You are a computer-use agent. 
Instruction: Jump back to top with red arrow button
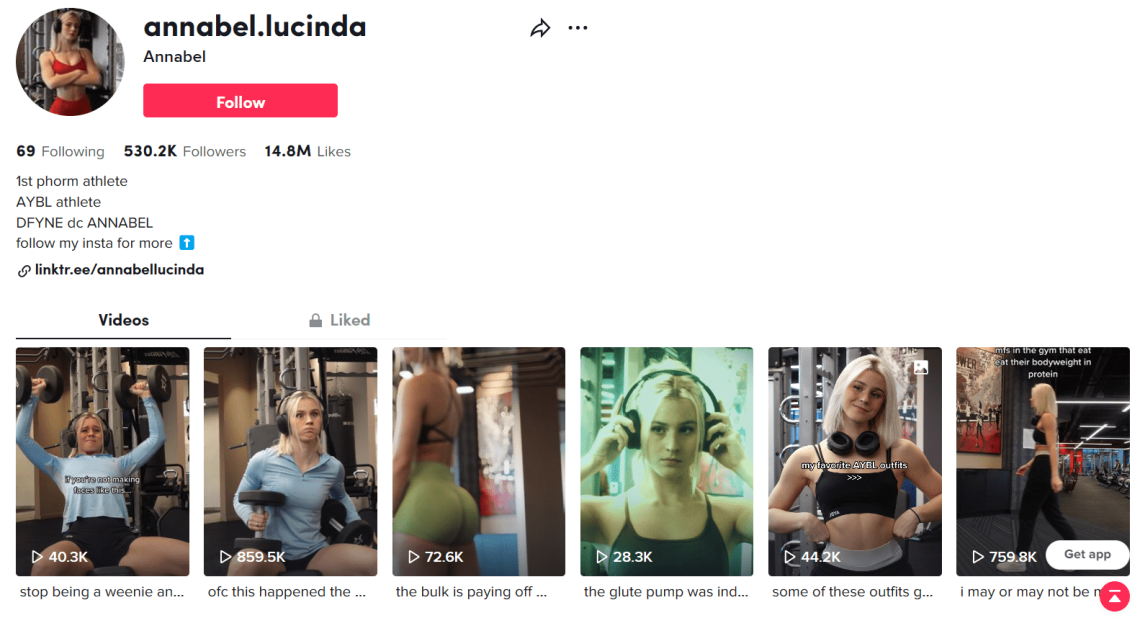1114,596
